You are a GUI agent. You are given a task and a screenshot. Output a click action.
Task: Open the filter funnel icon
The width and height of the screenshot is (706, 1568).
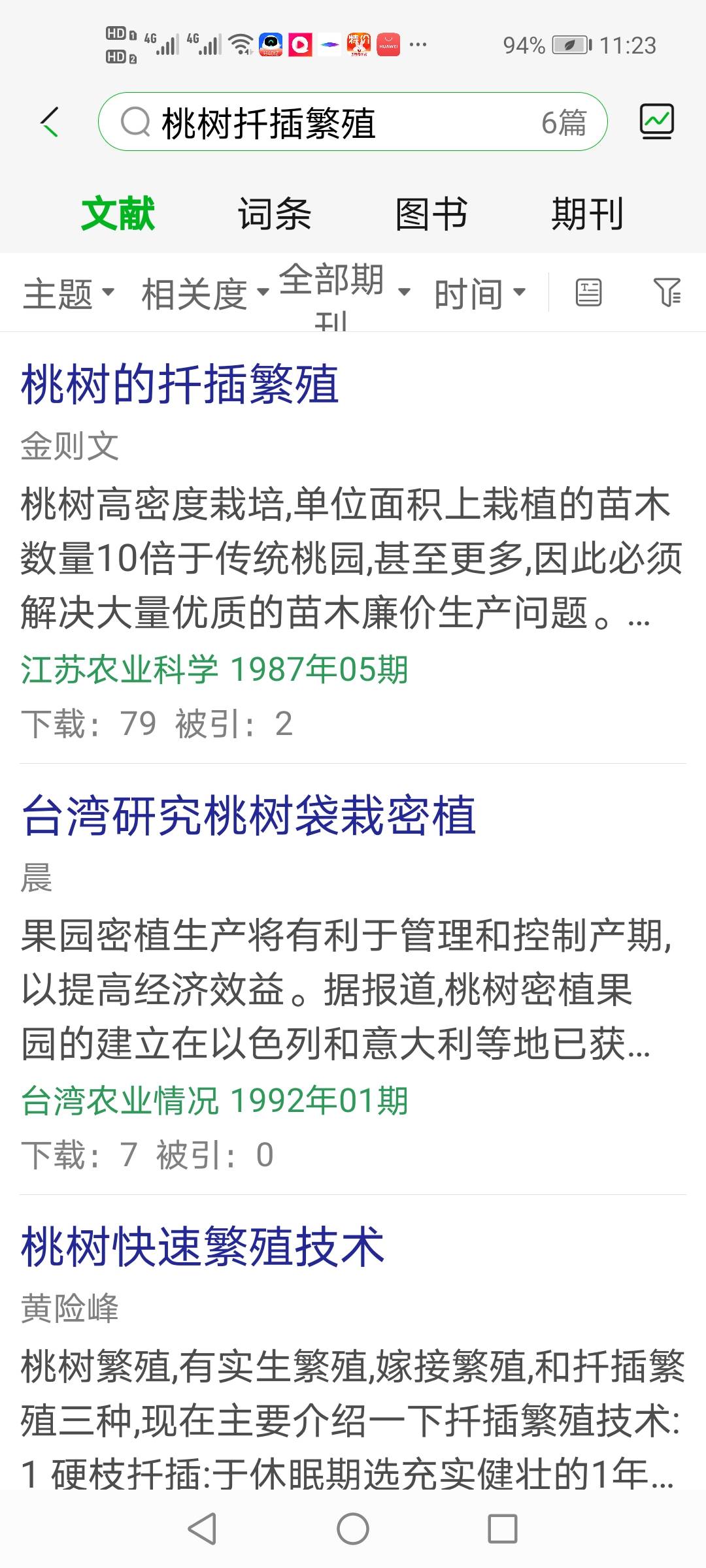[x=667, y=292]
